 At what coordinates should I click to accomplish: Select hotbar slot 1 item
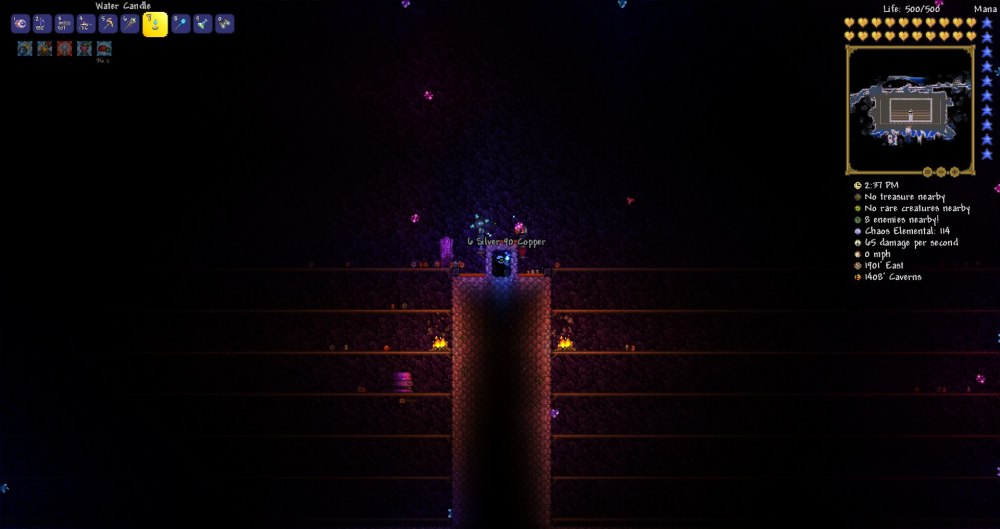point(20,24)
